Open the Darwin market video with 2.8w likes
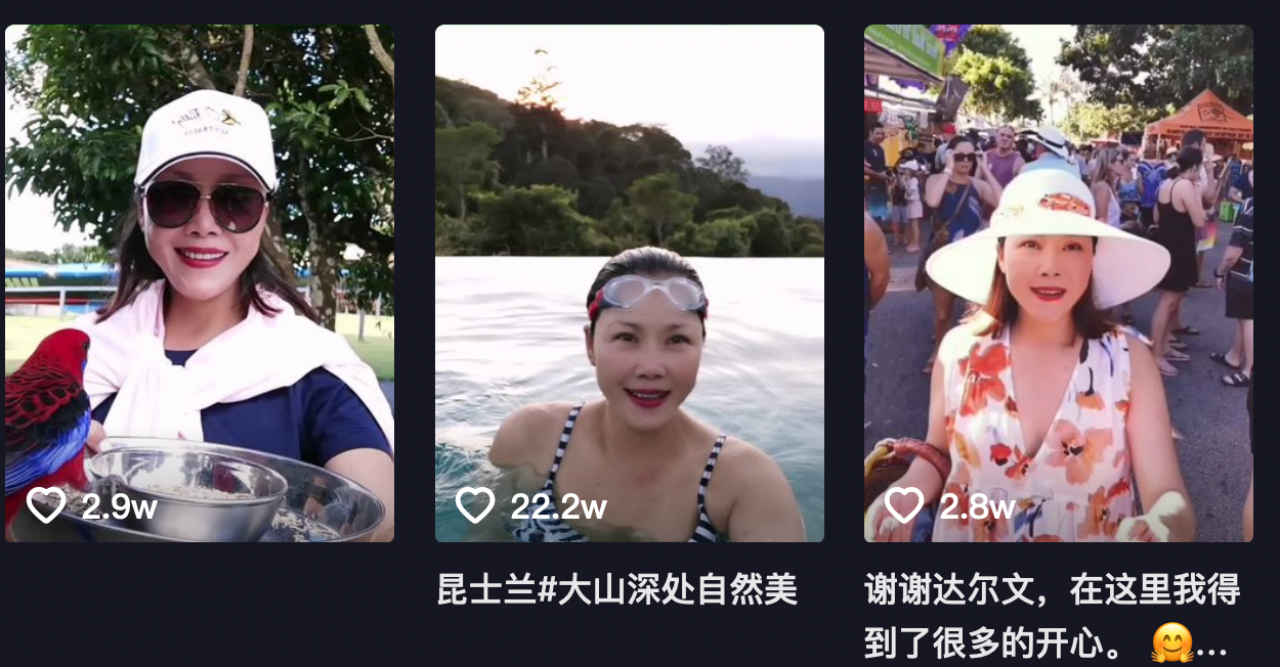 click(x=1058, y=283)
